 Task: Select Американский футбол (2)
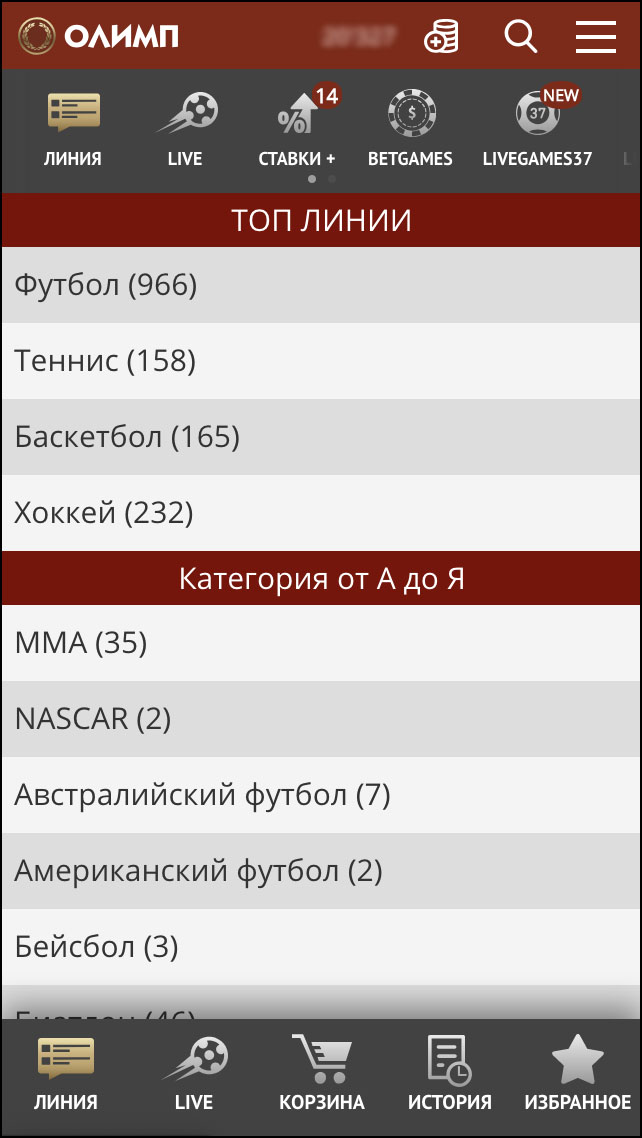(320, 871)
